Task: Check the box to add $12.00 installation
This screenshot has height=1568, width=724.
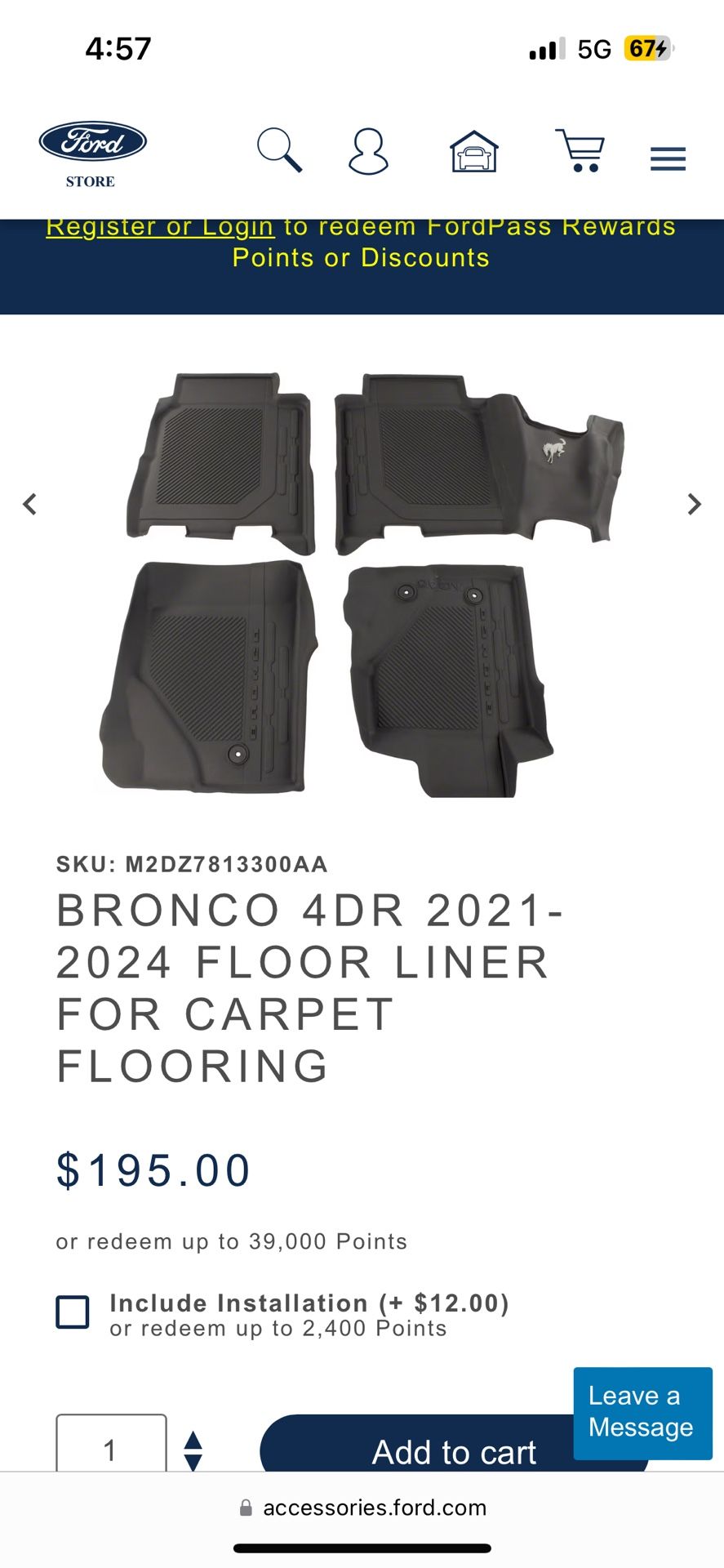Action: [72, 1313]
